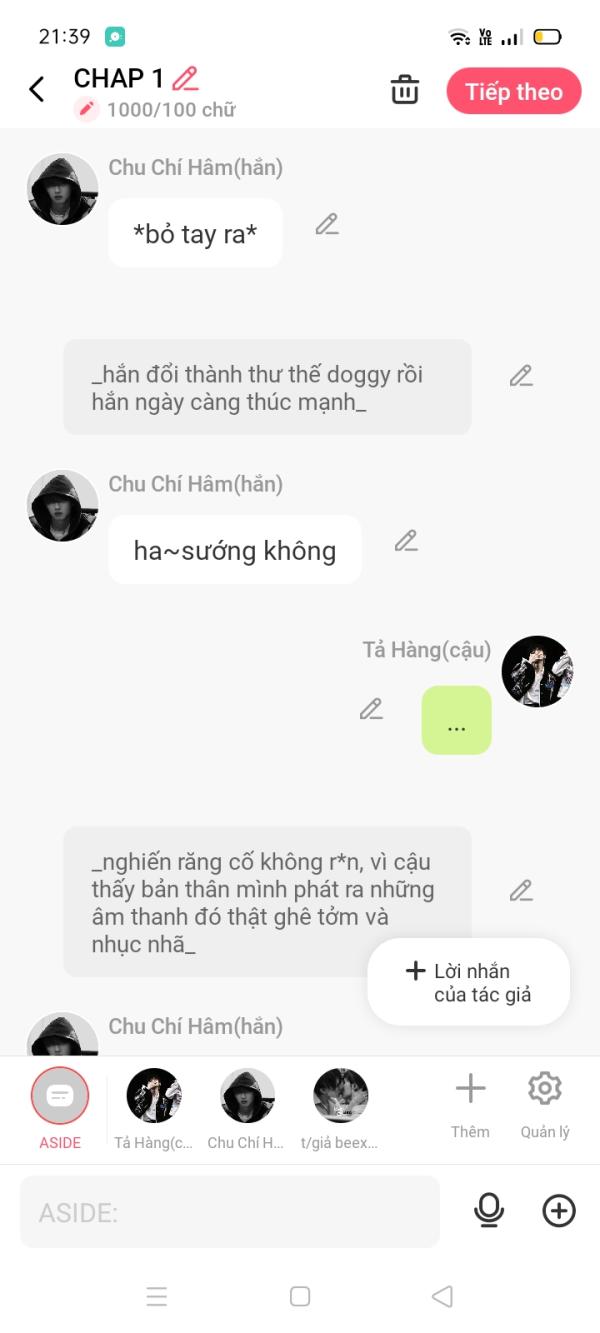
Task: Tap the Tiếp theo button
Action: point(514,92)
